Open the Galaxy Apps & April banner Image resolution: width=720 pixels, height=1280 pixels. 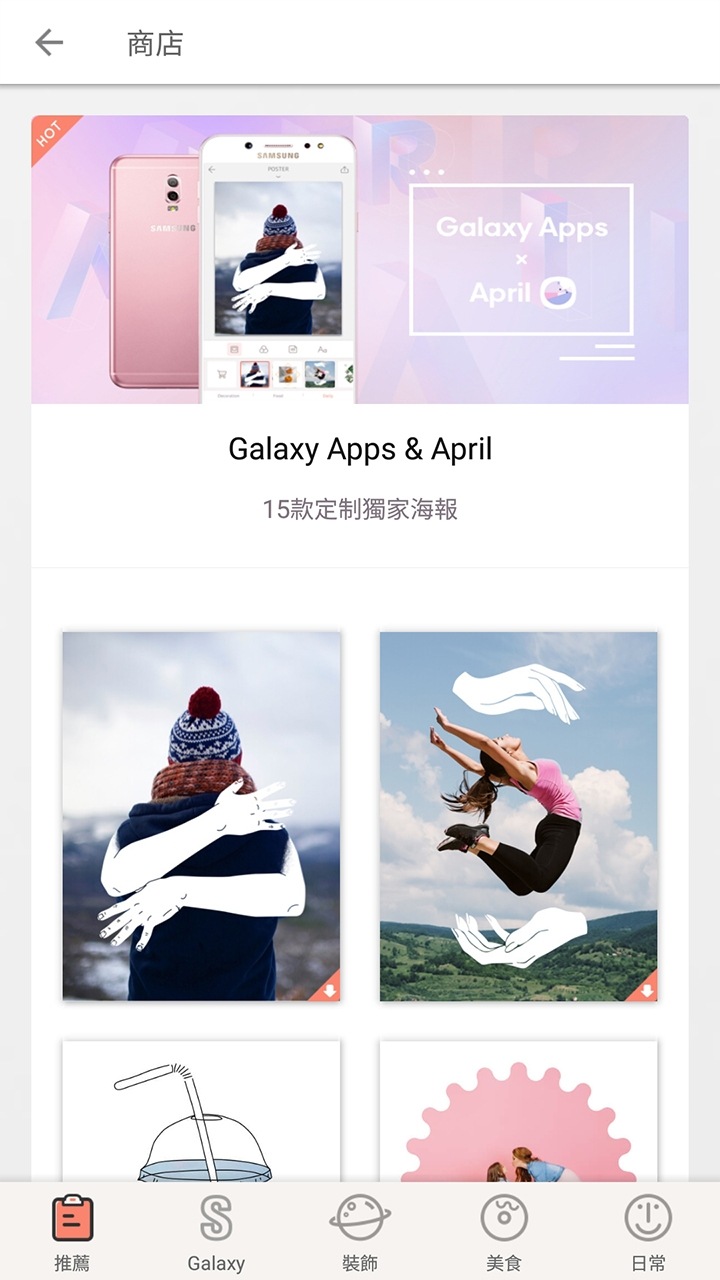[360, 260]
